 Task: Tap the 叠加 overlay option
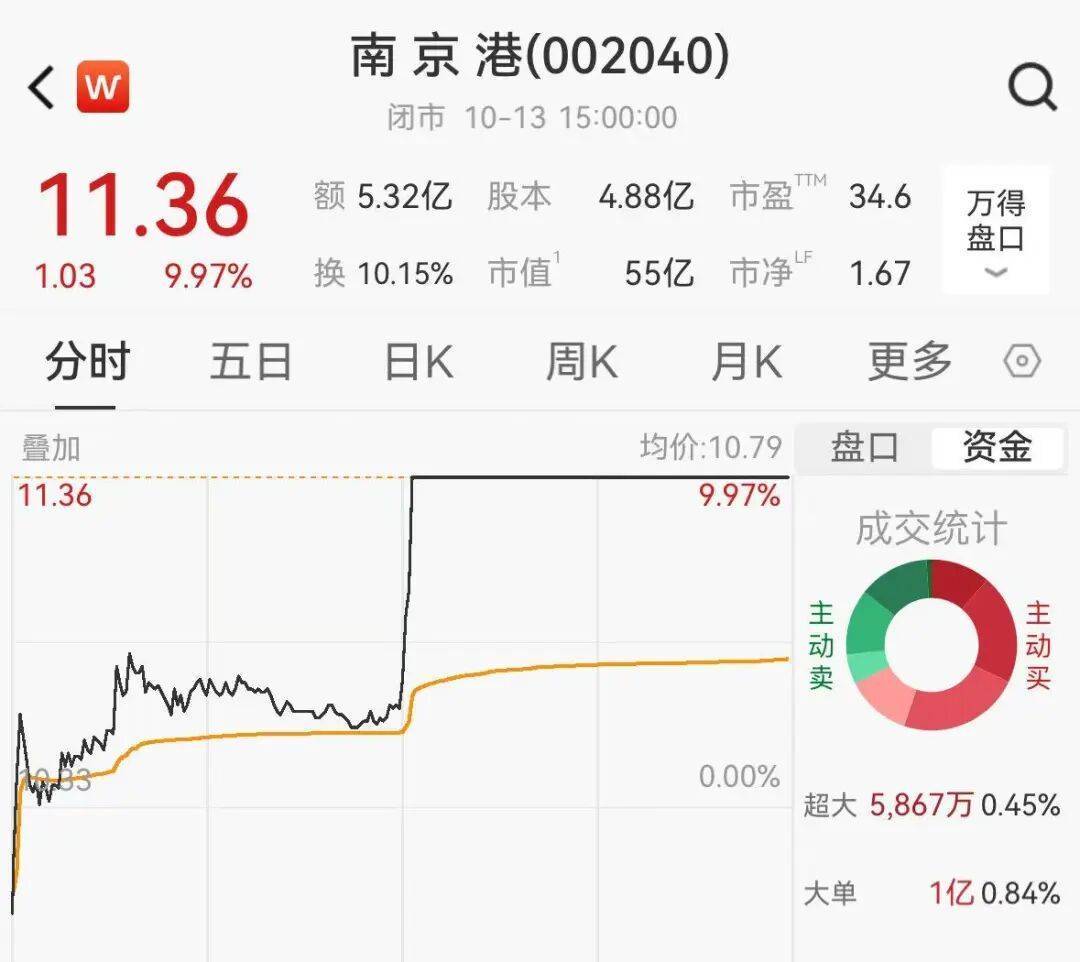point(51,449)
